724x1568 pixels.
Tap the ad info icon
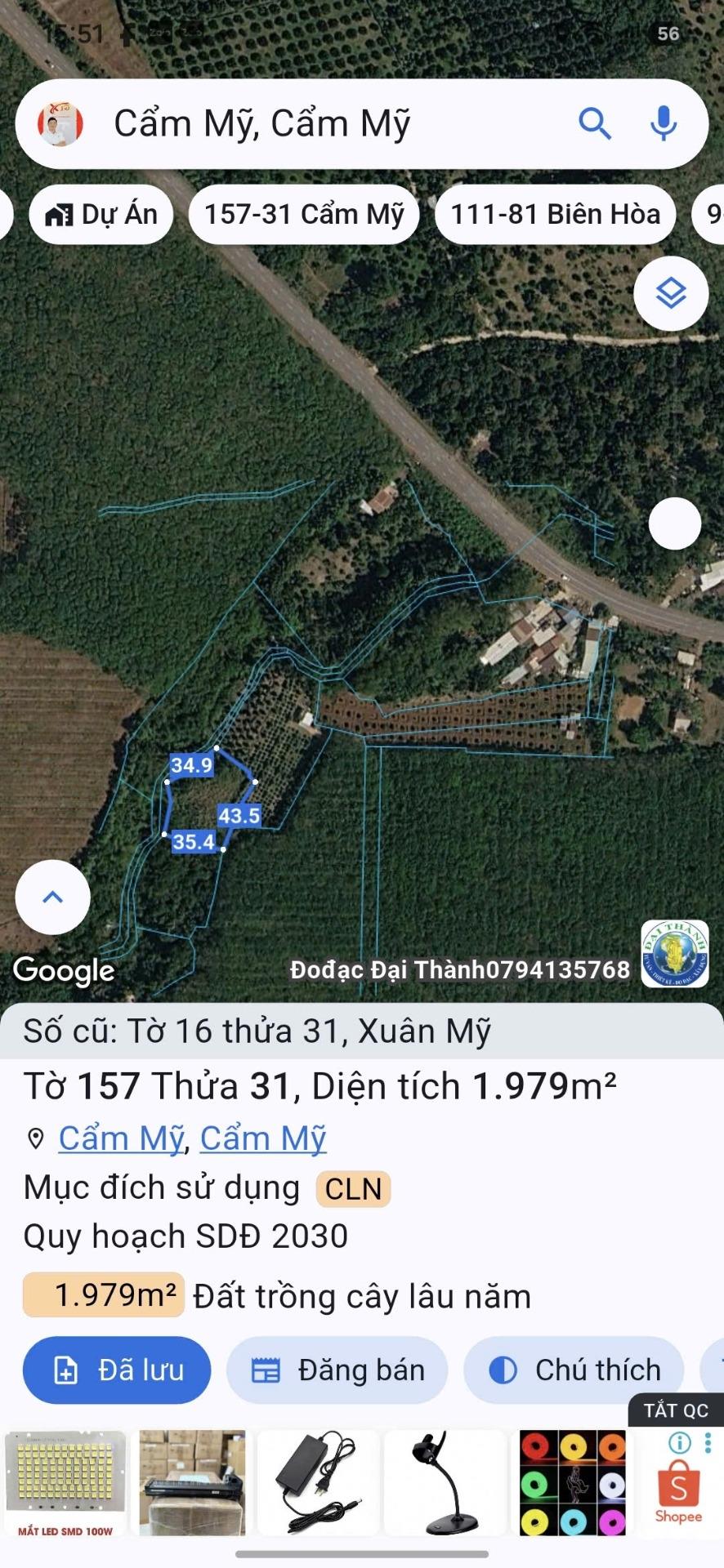(679, 1443)
